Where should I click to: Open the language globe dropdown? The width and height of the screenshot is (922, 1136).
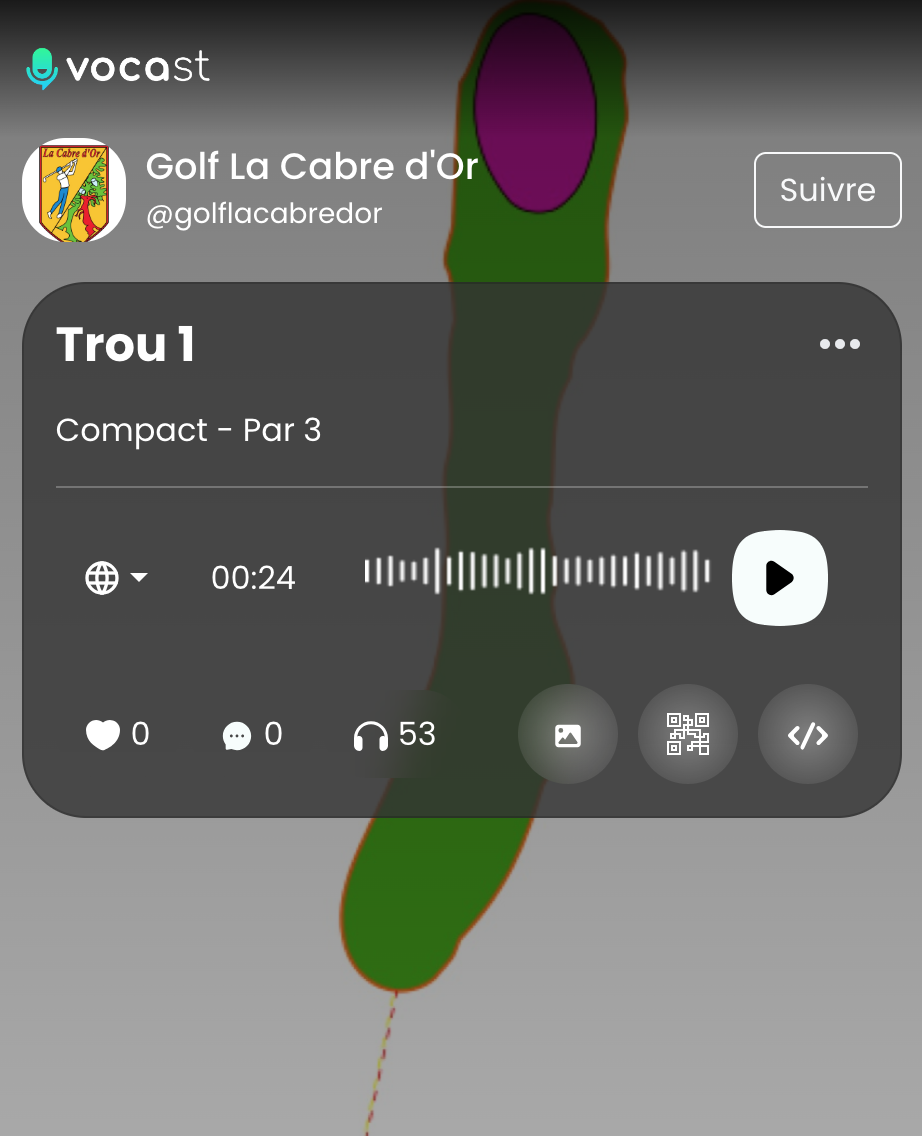pyautogui.click(x=116, y=578)
